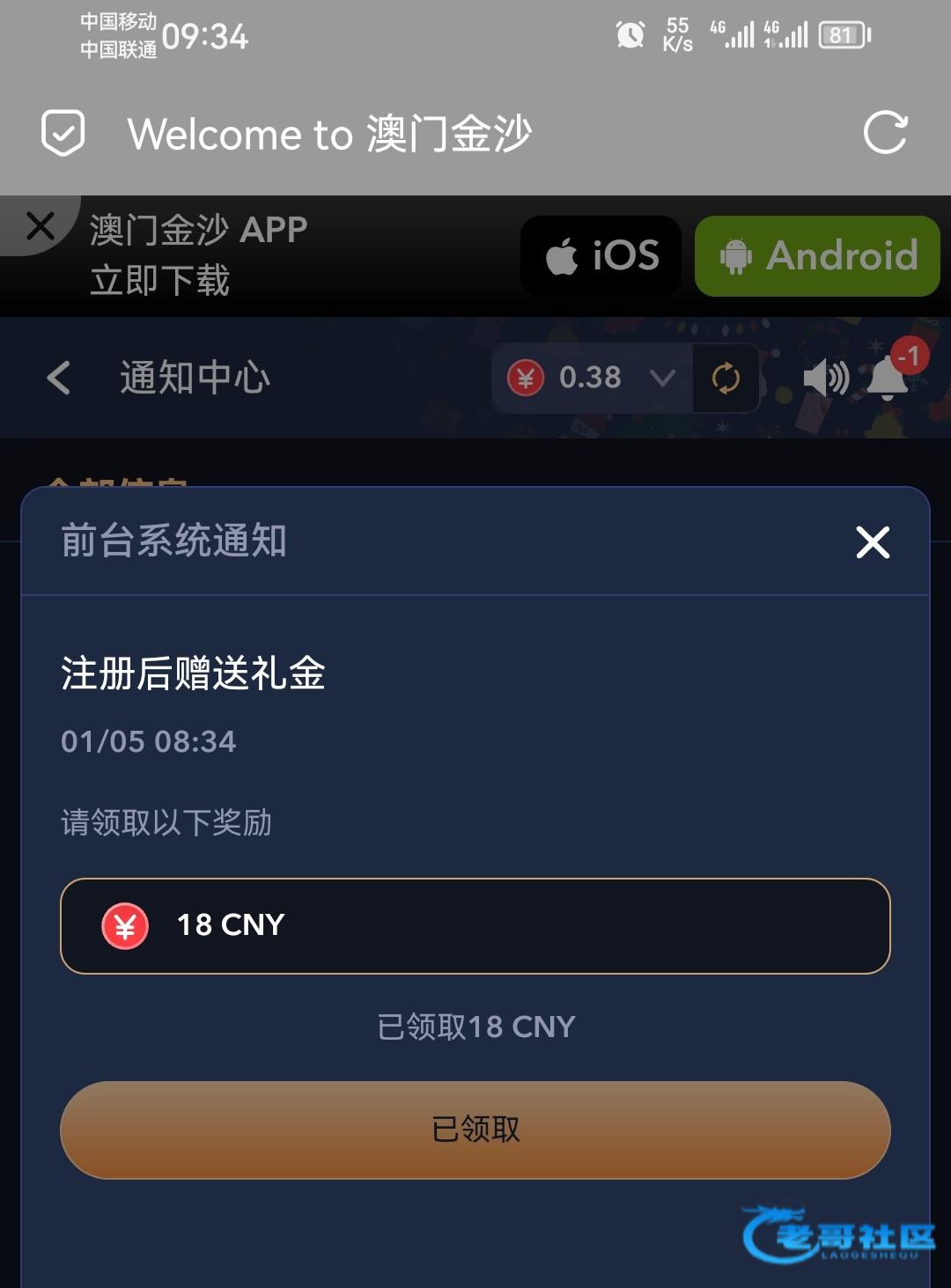Close the 前台系统通知 dialog
Screen dimensions: 951x1288
tap(873, 542)
